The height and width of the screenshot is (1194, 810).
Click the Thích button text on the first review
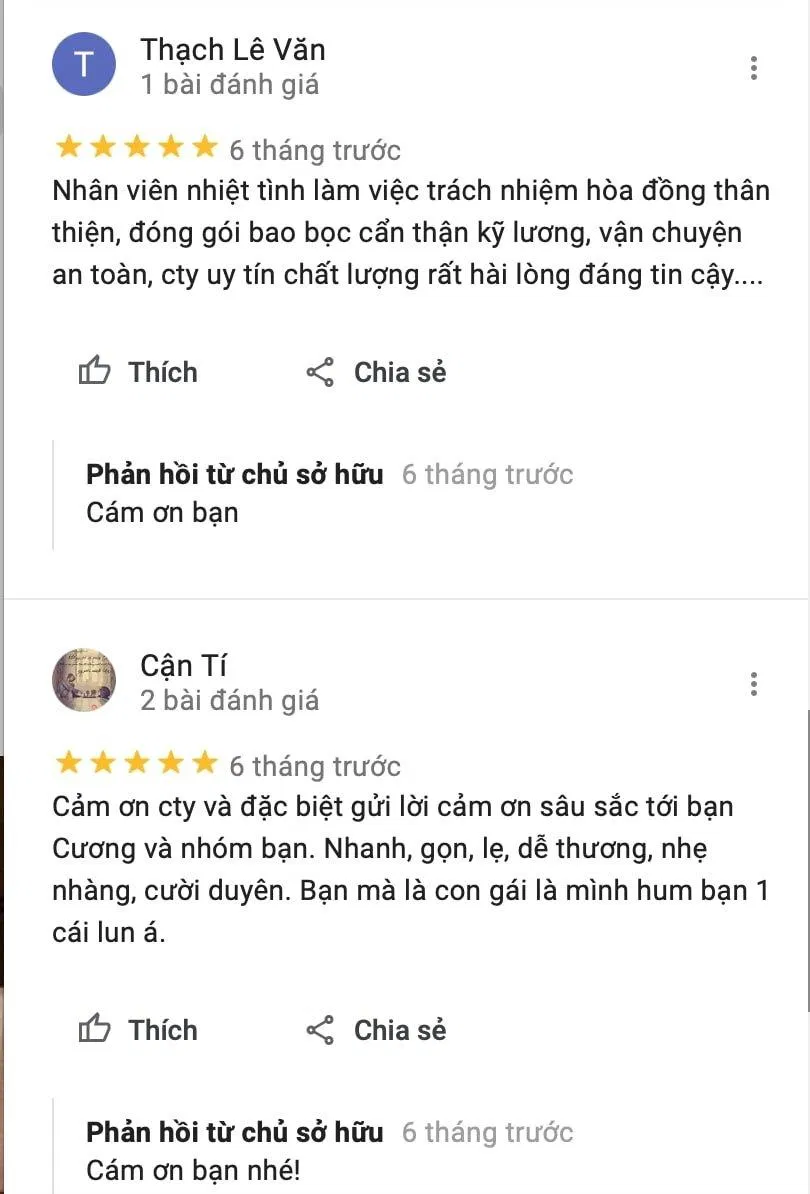click(x=161, y=371)
